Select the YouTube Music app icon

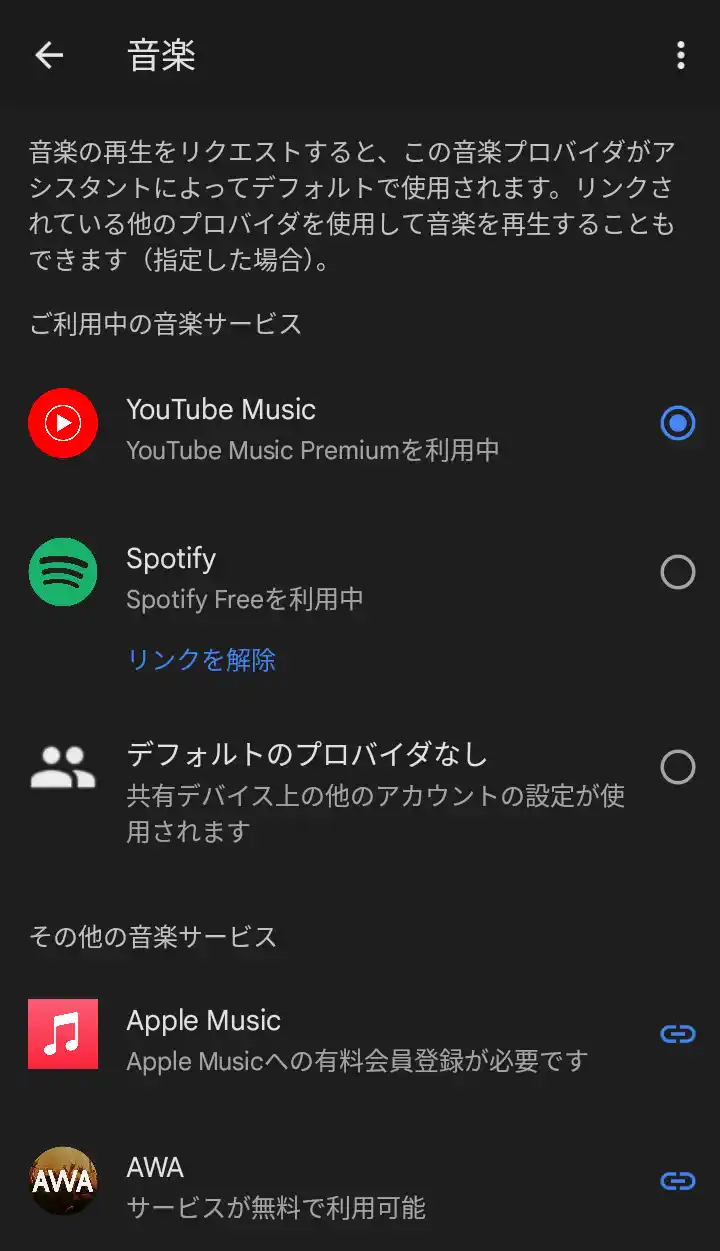click(x=63, y=423)
